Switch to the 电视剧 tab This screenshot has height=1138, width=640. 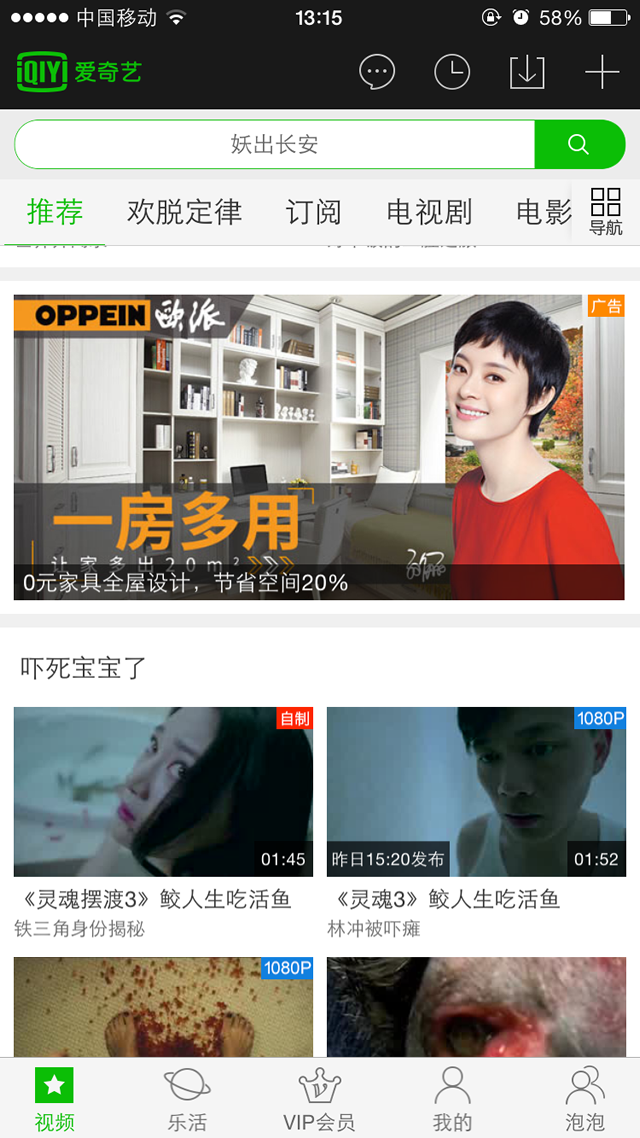click(x=429, y=212)
